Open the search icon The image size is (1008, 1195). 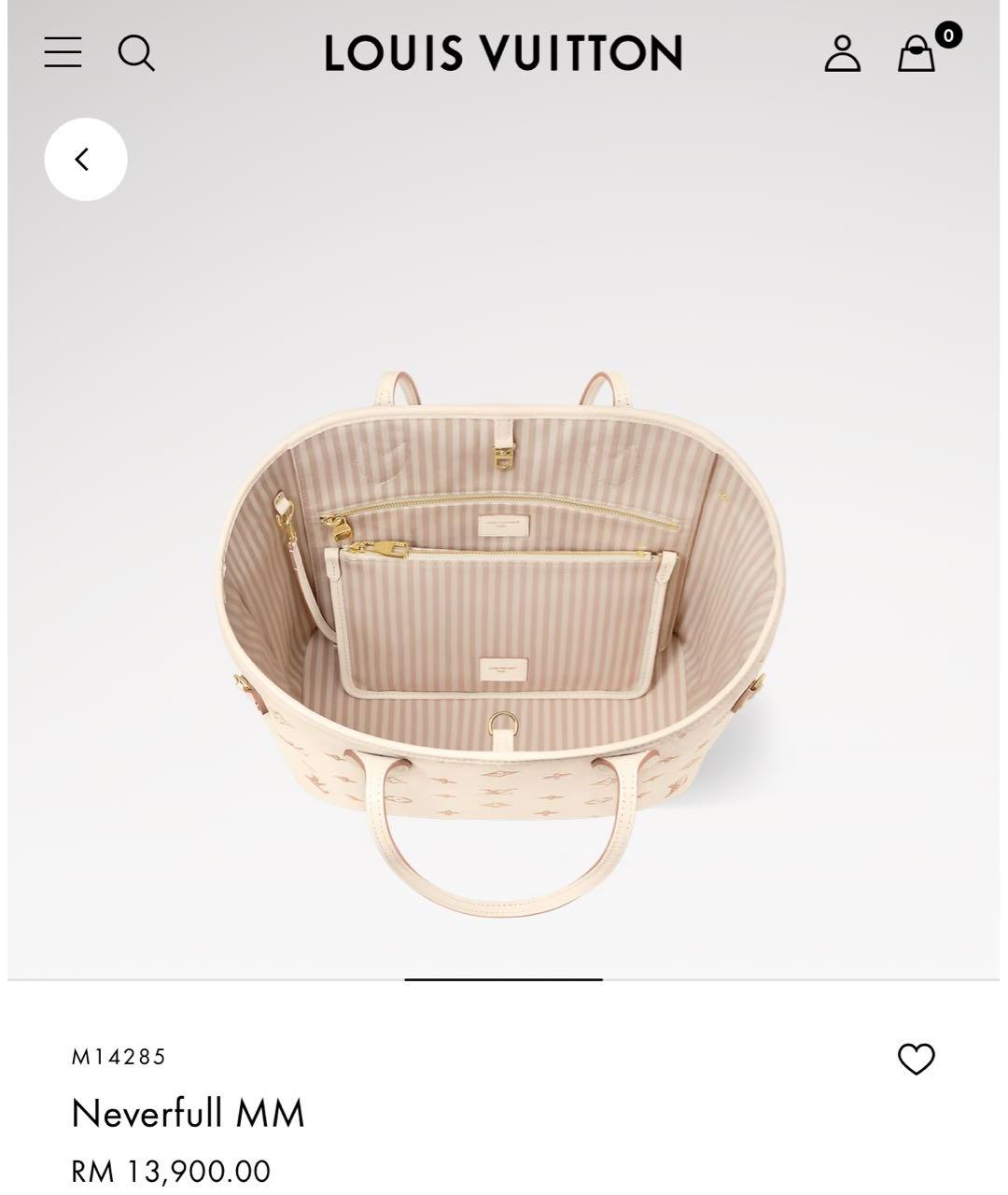coord(136,53)
